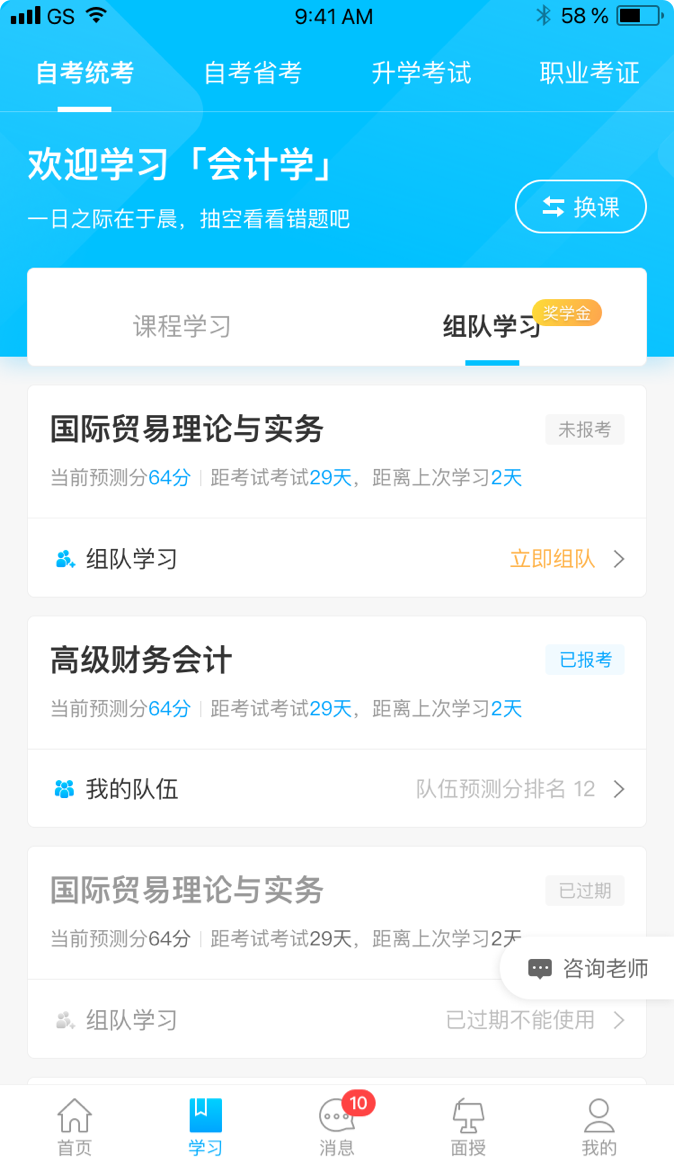Switch to the 面授 tab

coord(468,1127)
